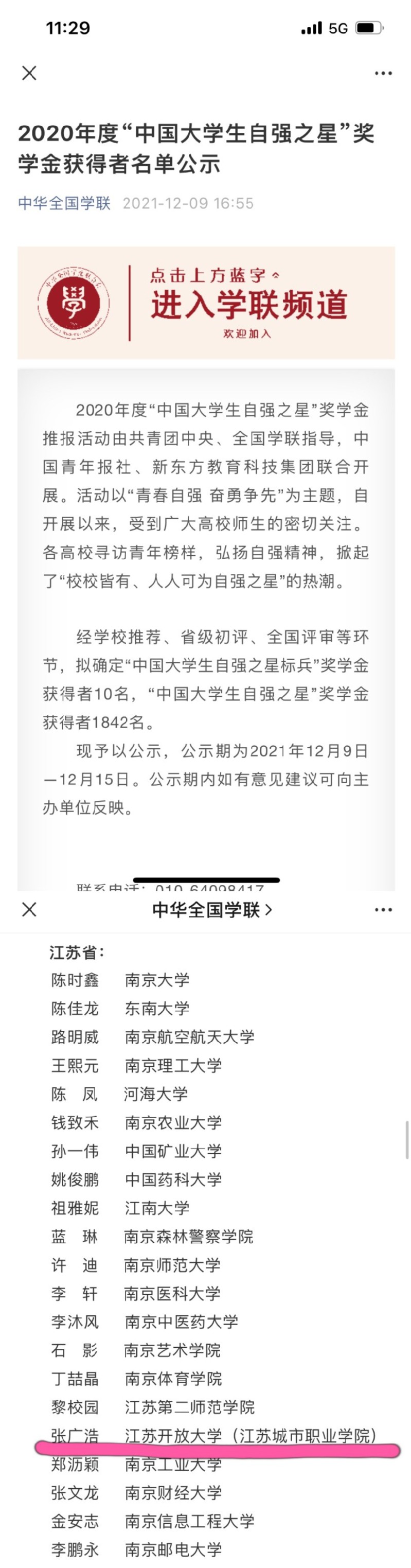The height and width of the screenshot is (1568, 411).
Task: Tap the X beside the 中华全国学联 title bar
Action: coord(29,909)
